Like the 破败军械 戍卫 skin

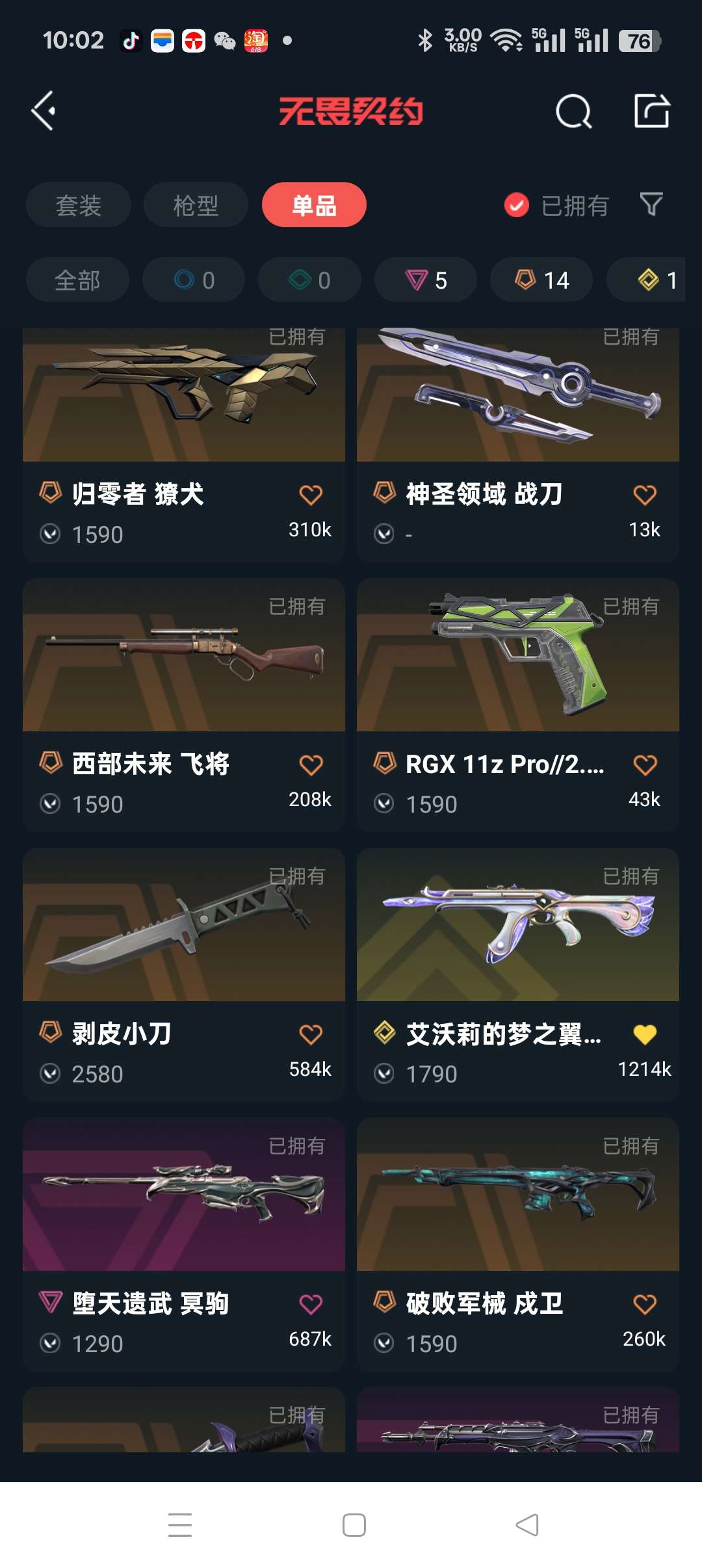pyautogui.click(x=645, y=1304)
